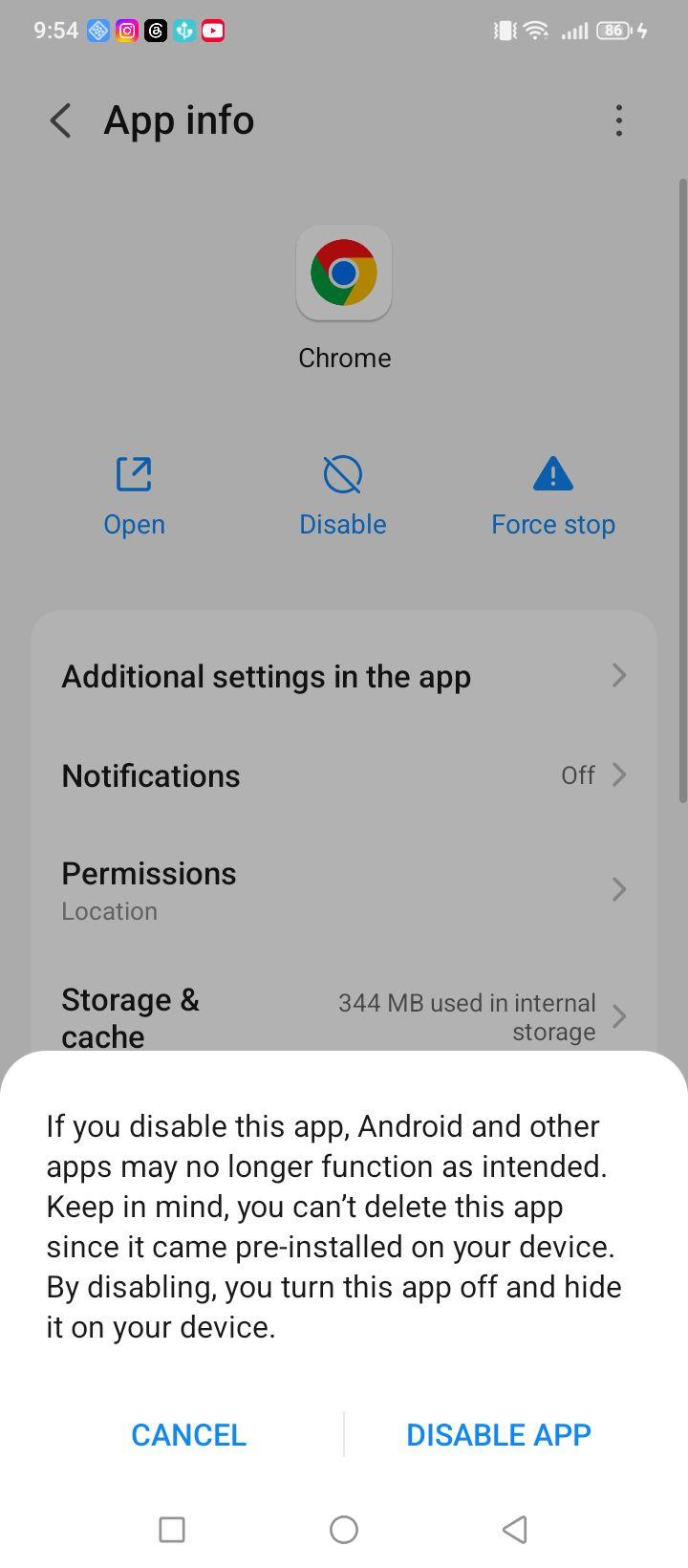This screenshot has height=1568, width=688.
Task: Cancel the disable app dialog
Action: (x=188, y=1434)
